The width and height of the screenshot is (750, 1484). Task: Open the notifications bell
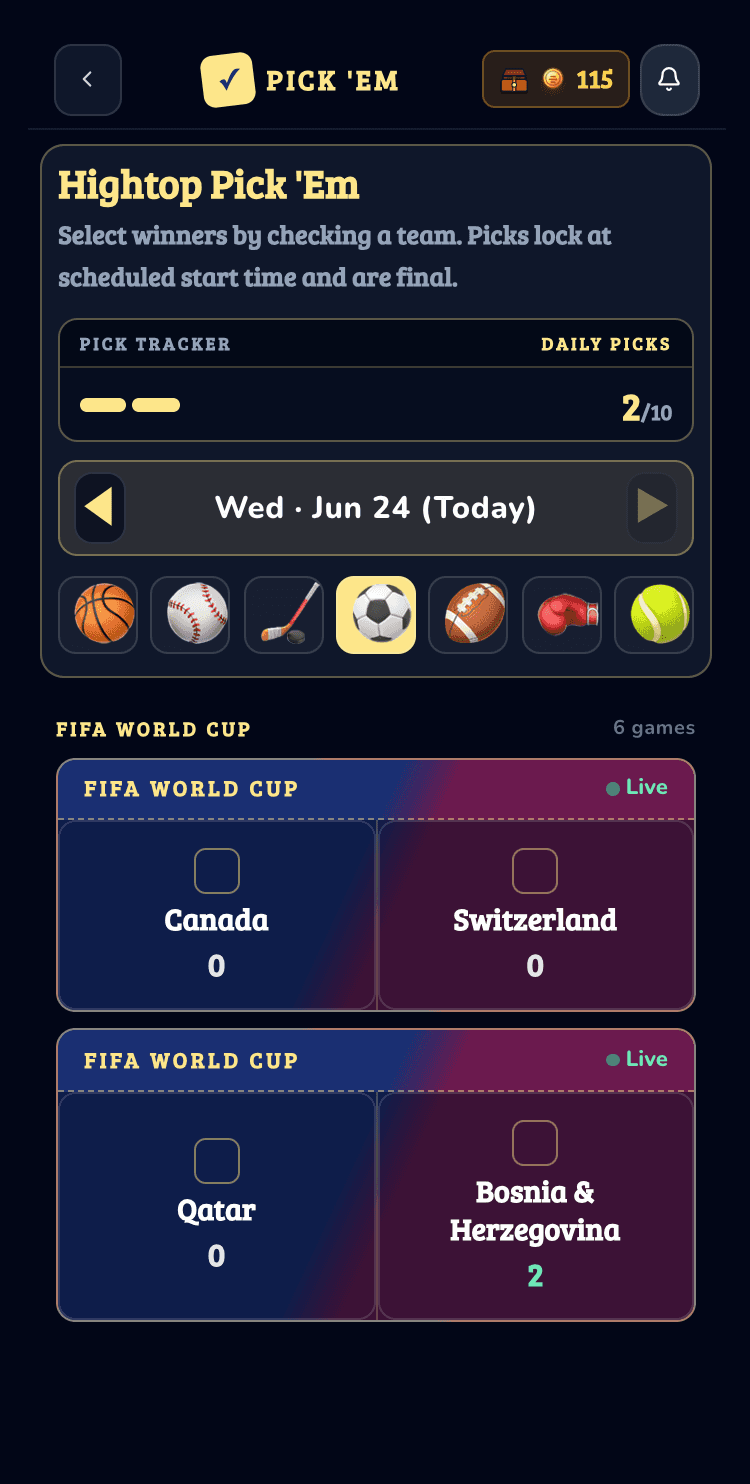[669, 80]
